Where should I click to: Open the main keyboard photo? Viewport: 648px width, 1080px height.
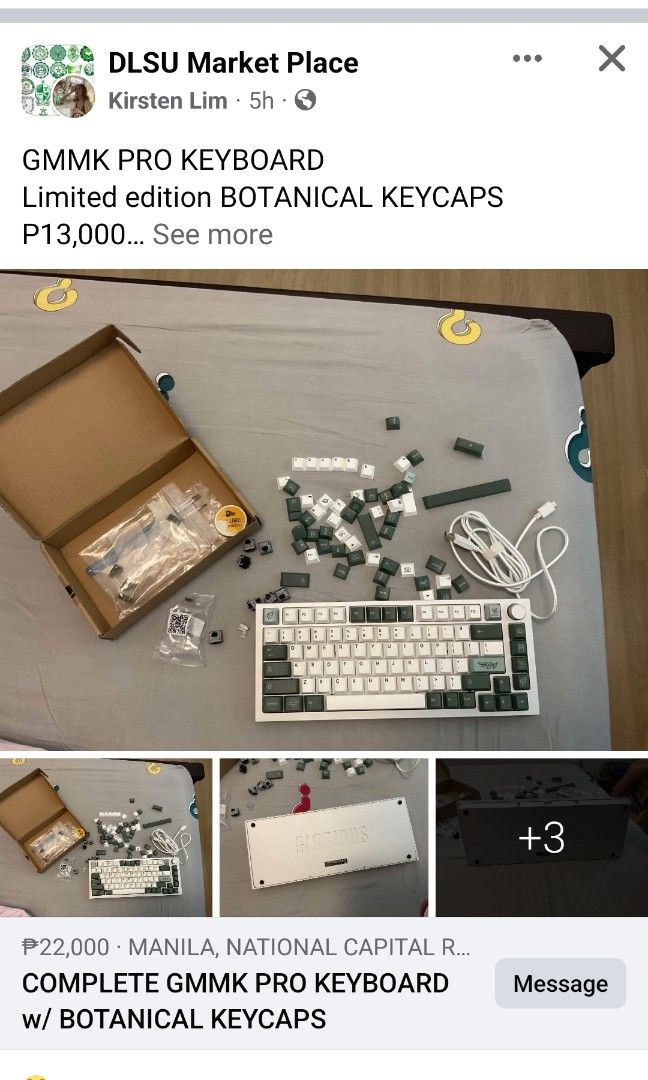[324, 509]
